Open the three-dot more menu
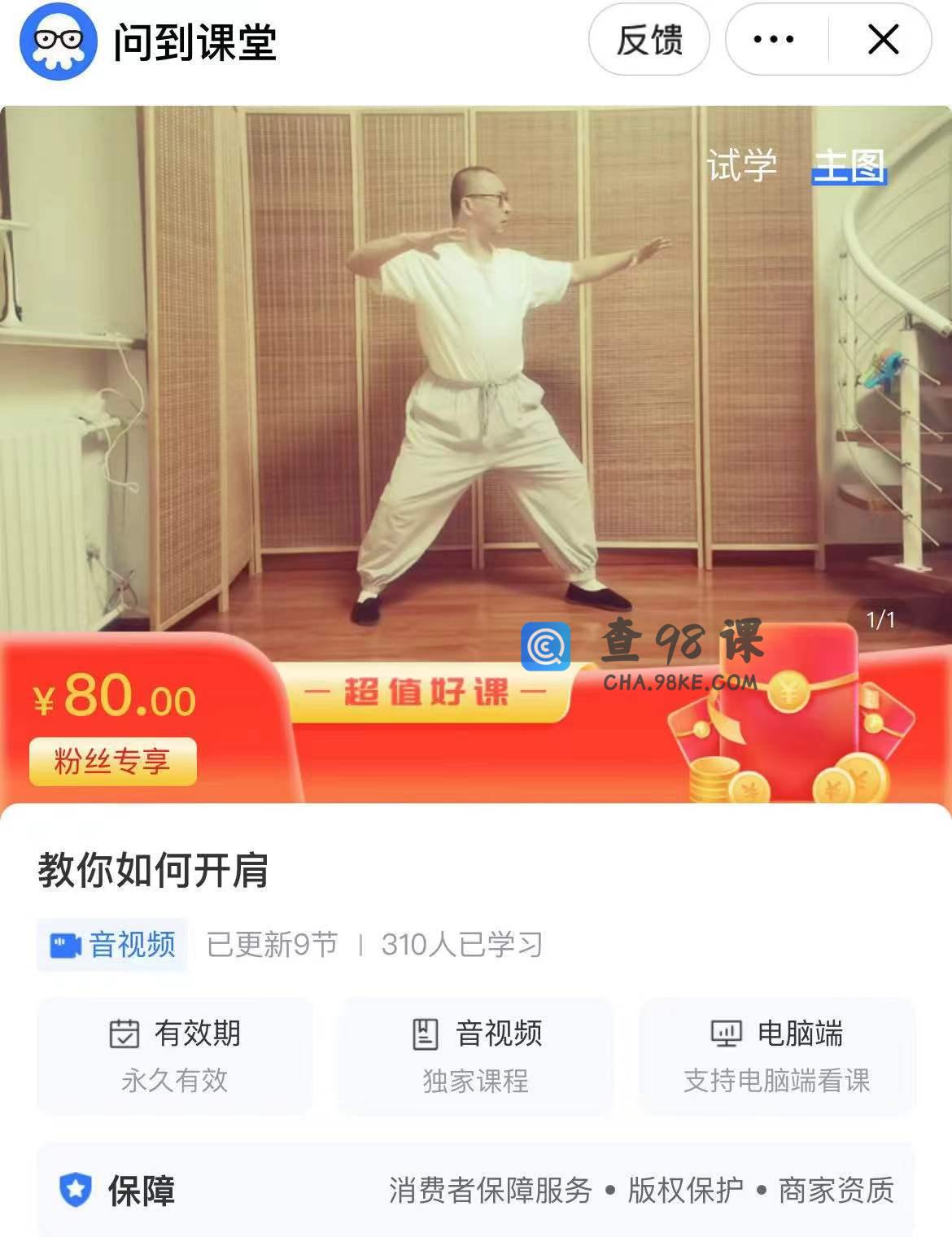The image size is (952, 1237). click(x=774, y=39)
